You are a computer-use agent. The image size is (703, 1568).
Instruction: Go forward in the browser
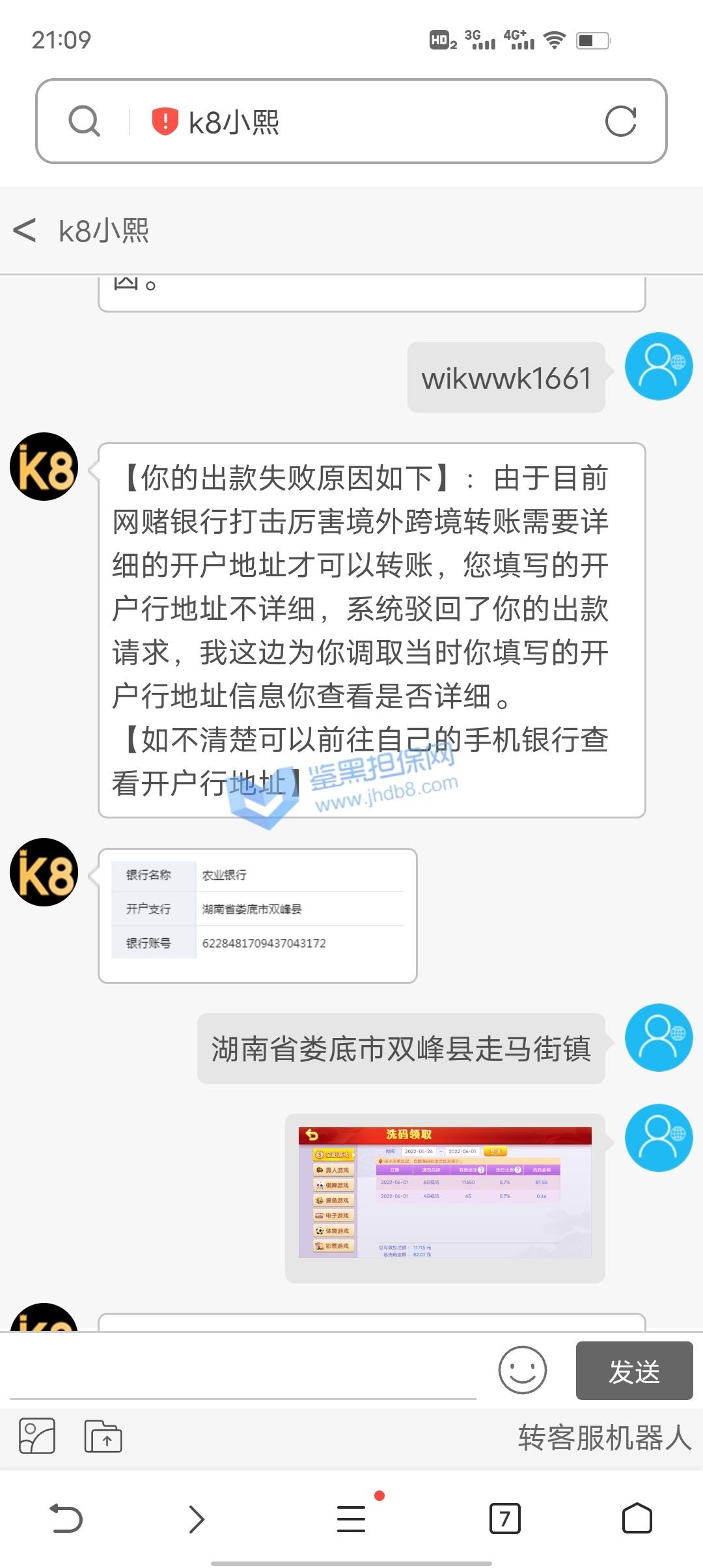[197, 1519]
